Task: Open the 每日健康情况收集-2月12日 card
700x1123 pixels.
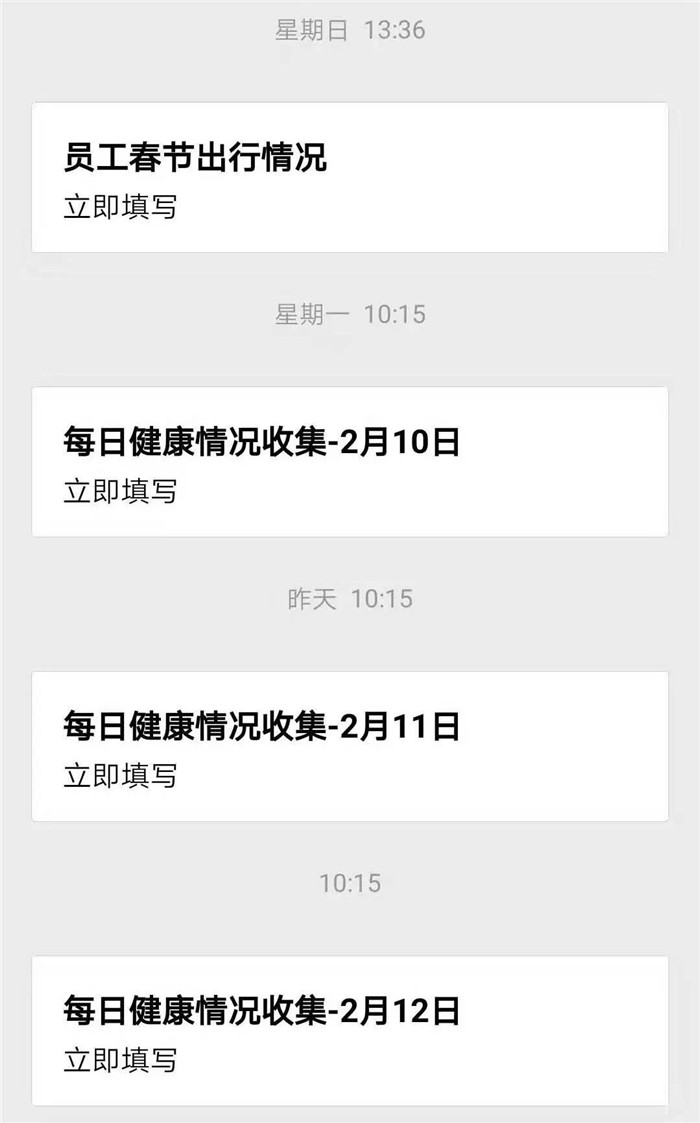Action: pos(349,1030)
